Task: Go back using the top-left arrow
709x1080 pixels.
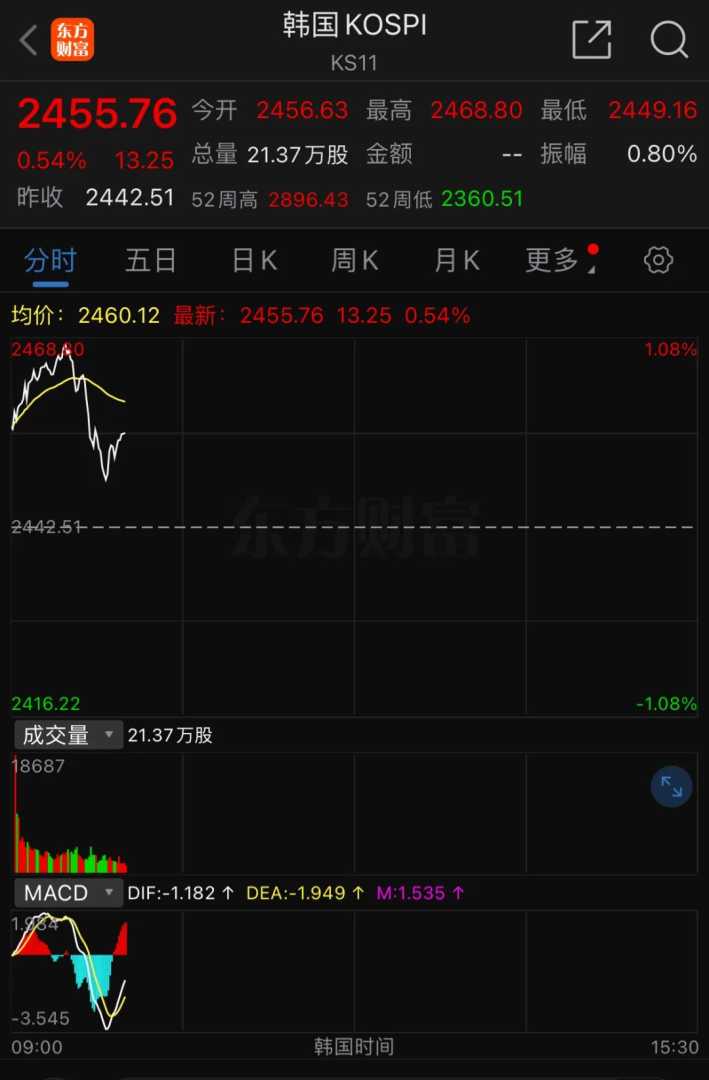Action: (28, 41)
